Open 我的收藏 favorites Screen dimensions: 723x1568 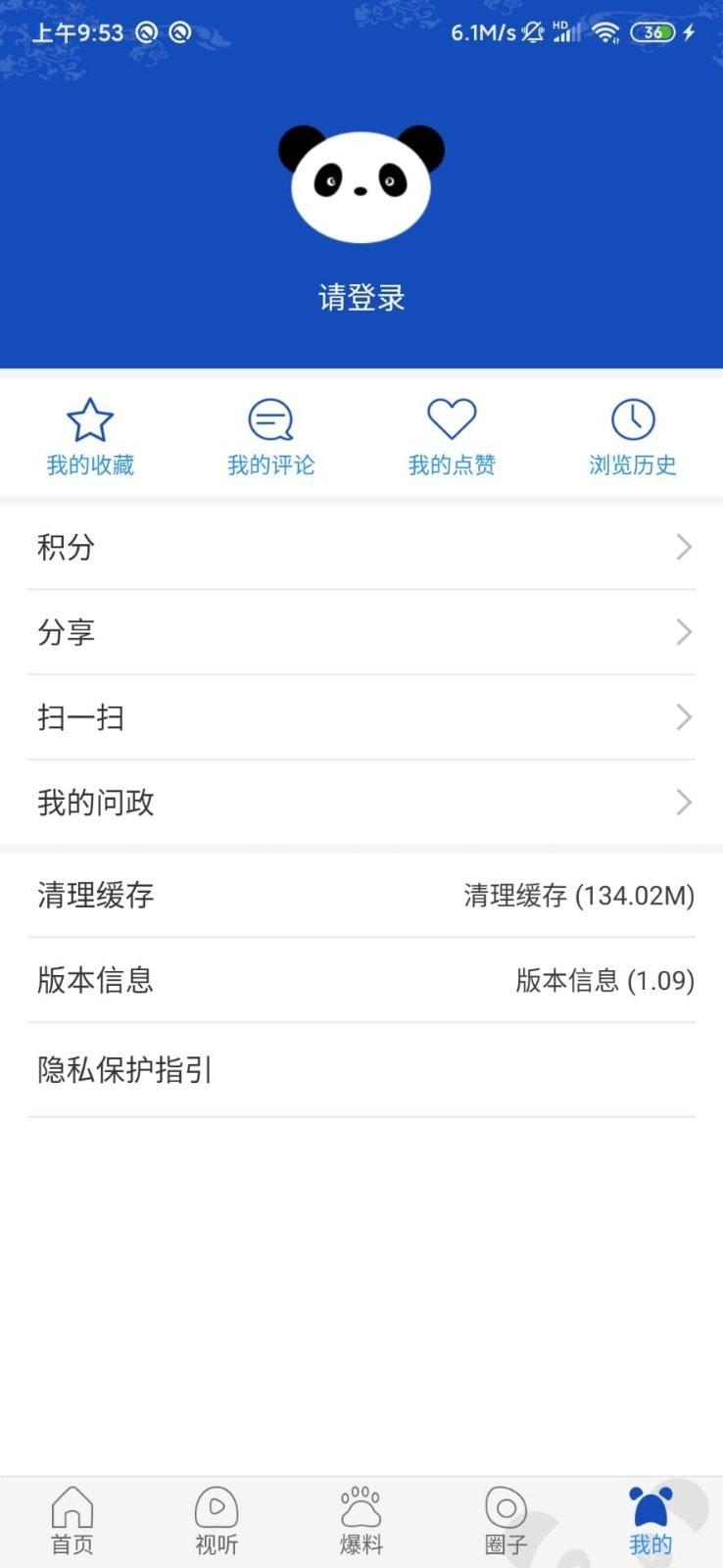pos(90,437)
